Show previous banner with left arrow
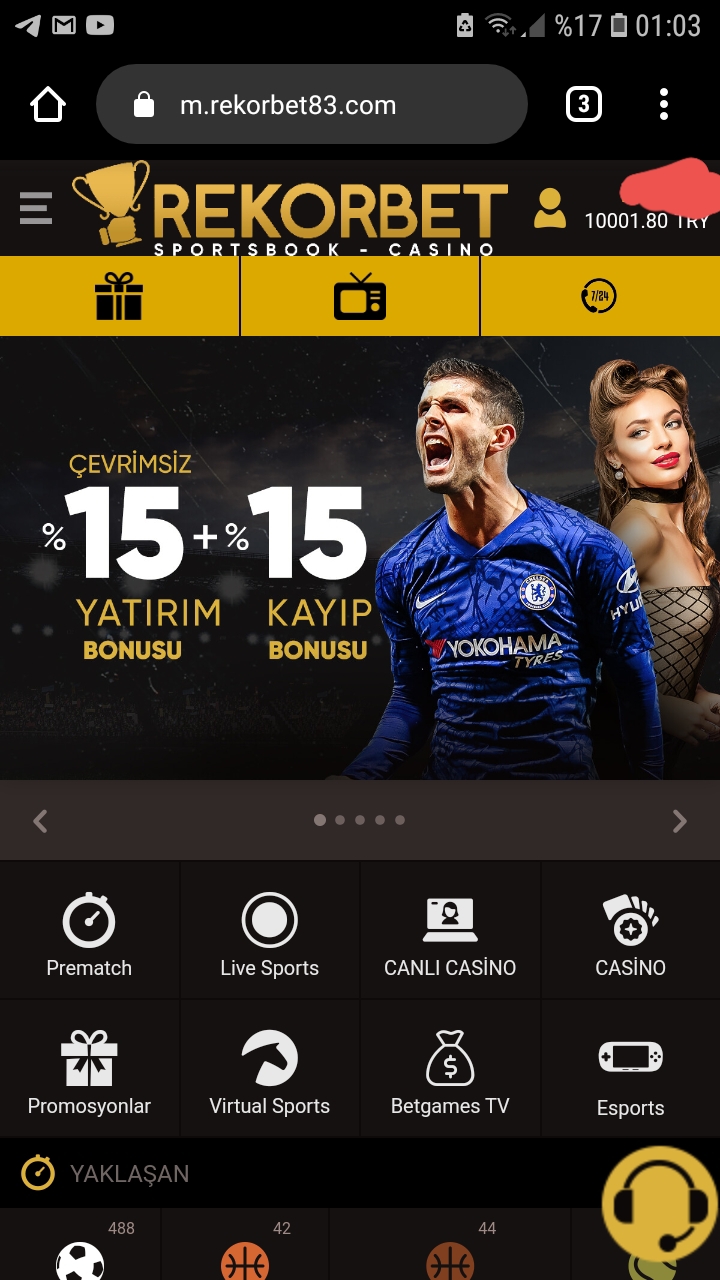The height and width of the screenshot is (1280, 720). [40, 821]
